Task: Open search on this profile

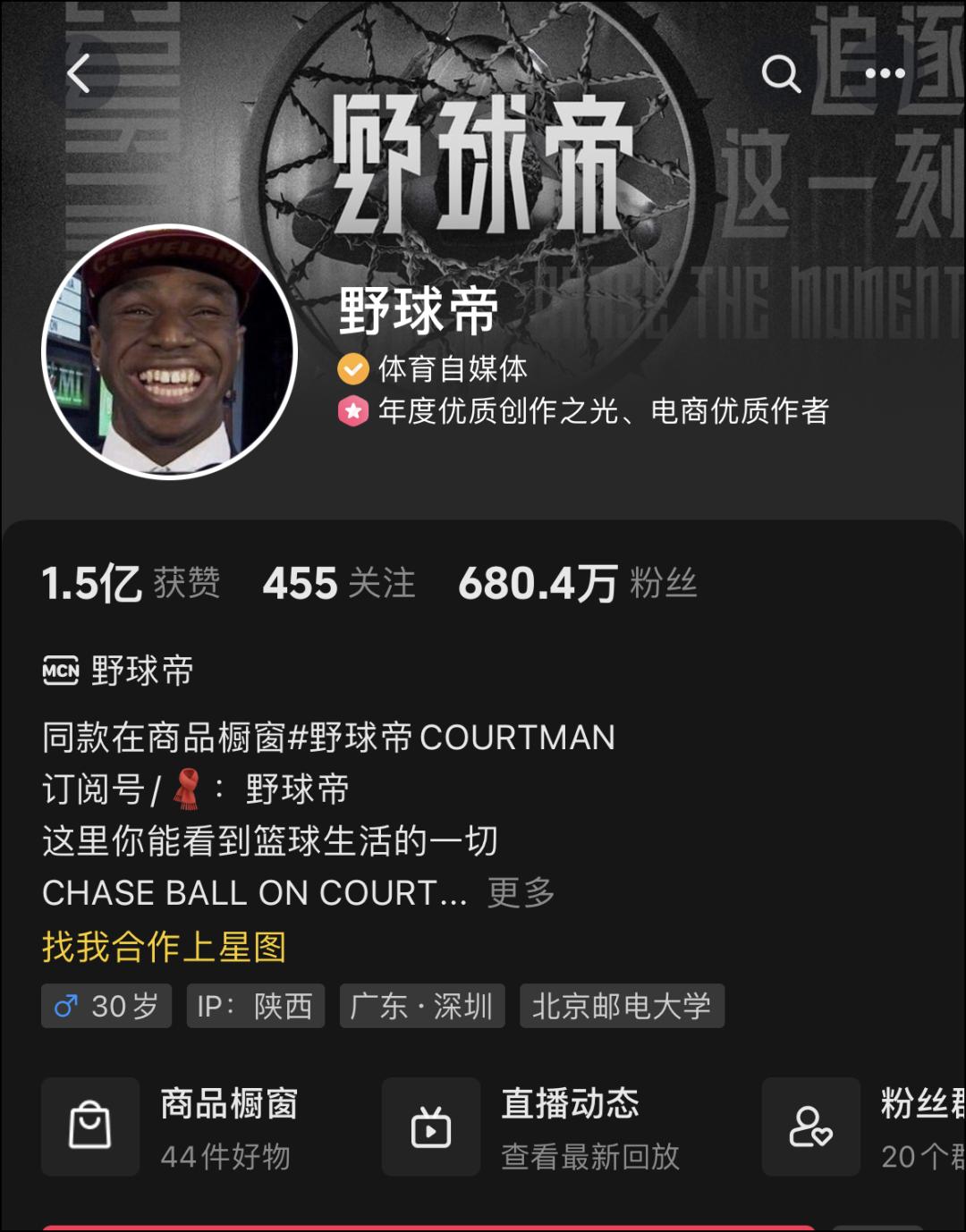Action: click(780, 74)
